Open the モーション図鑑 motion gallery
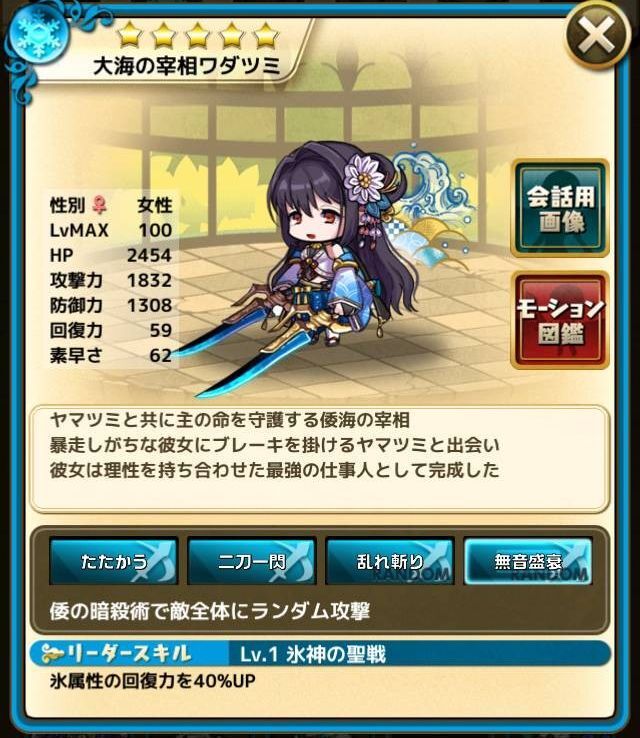640x738 pixels. tap(560, 319)
